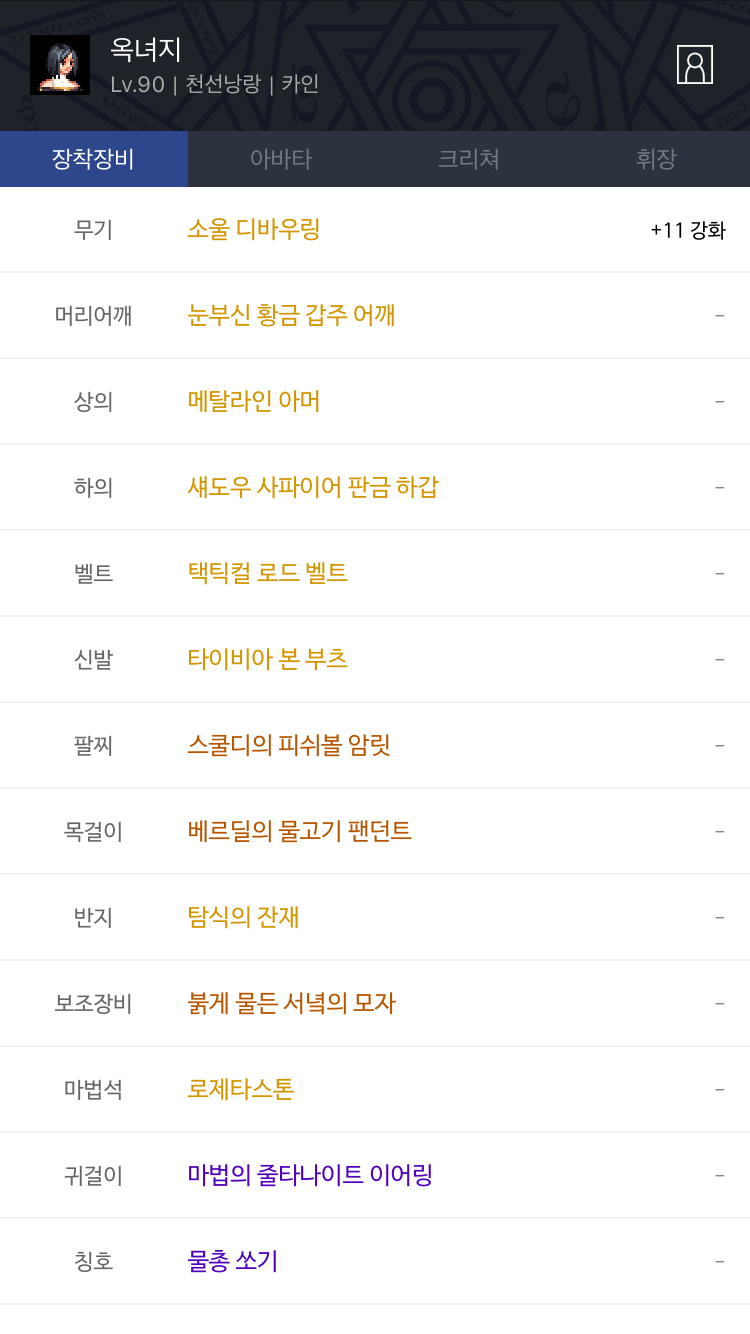Tap the 옥녀지 character avatar
Viewport: 750px width, 1334px height.
(60, 65)
